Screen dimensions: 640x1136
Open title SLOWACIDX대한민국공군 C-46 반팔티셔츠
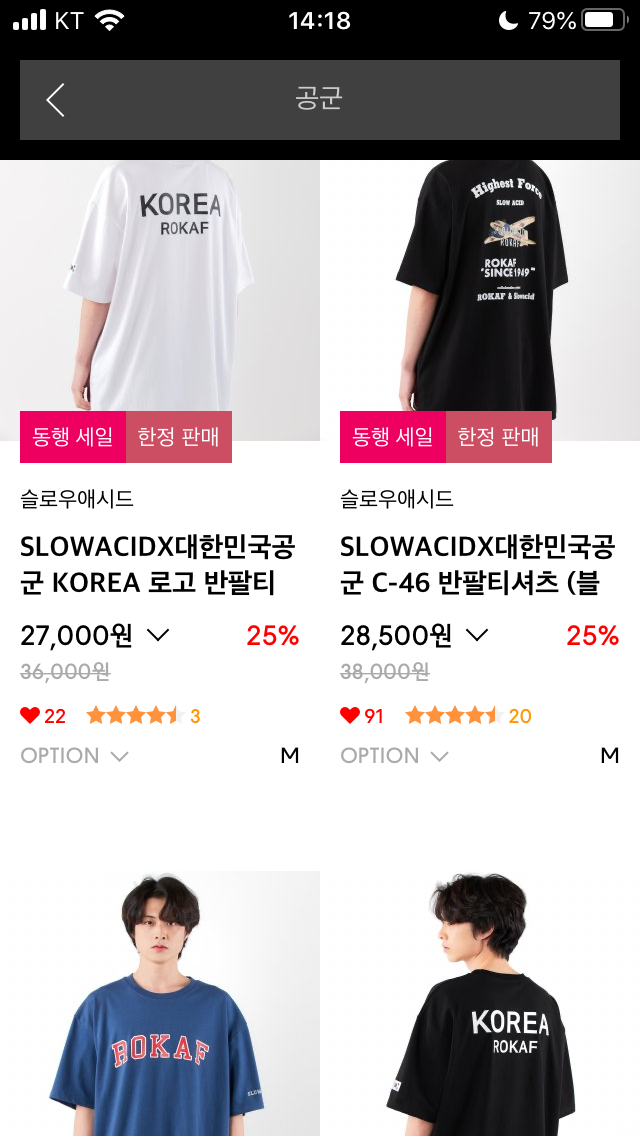(x=478, y=565)
